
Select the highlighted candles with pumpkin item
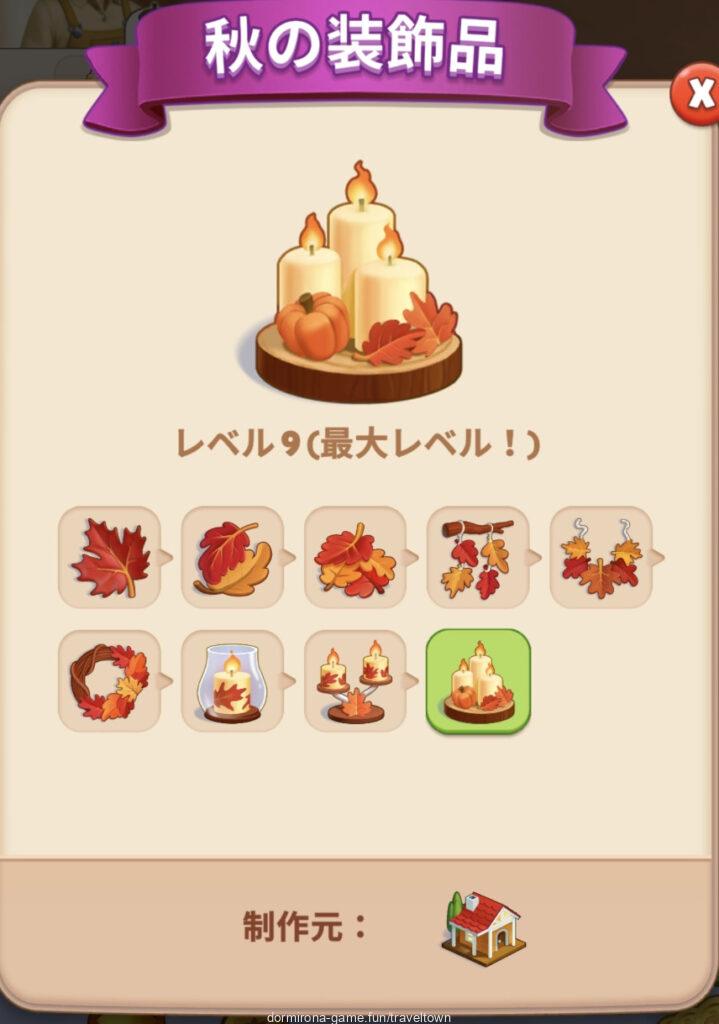pyautogui.click(x=478, y=681)
